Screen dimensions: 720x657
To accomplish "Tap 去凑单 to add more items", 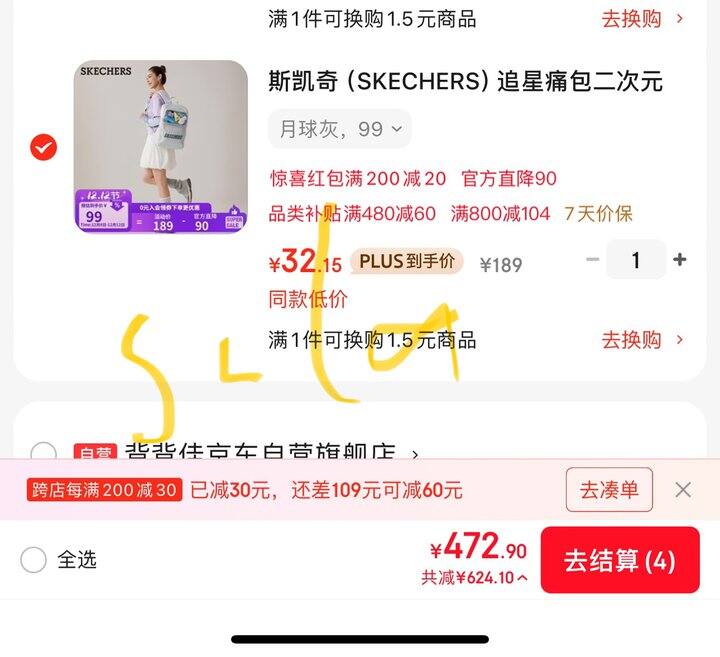I will [x=609, y=490].
